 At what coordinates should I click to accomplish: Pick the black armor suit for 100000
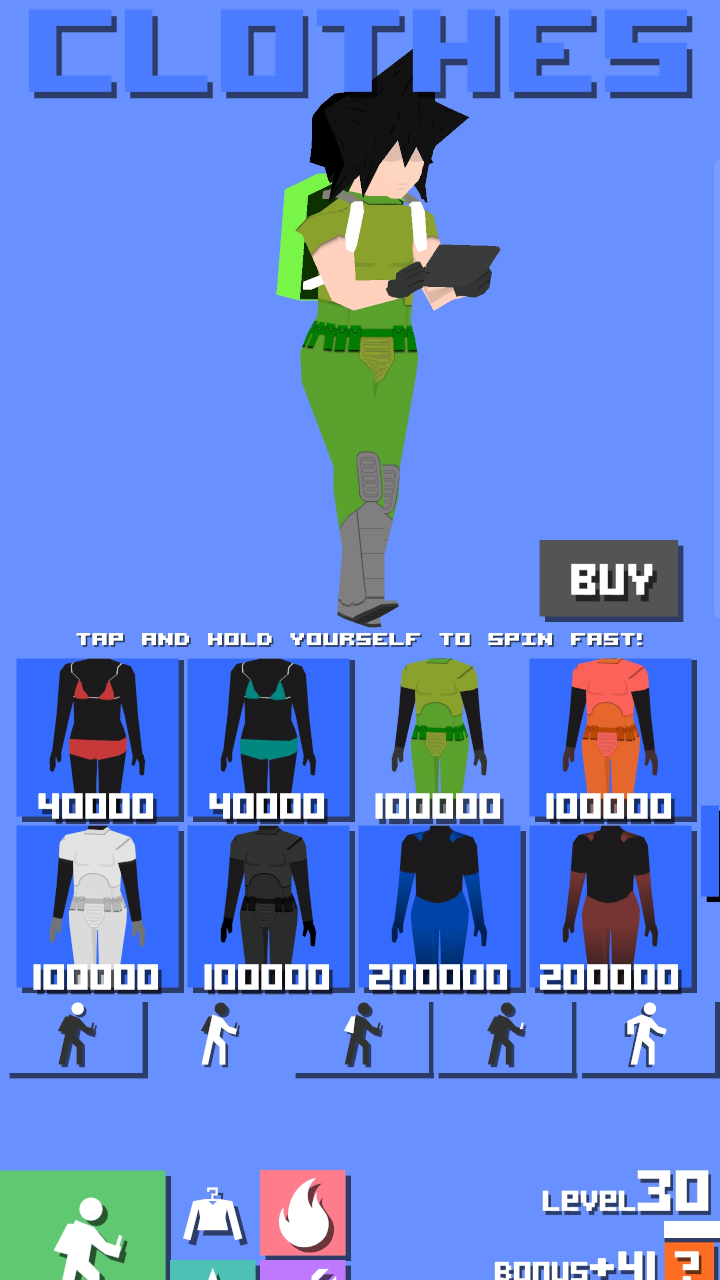(268, 907)
